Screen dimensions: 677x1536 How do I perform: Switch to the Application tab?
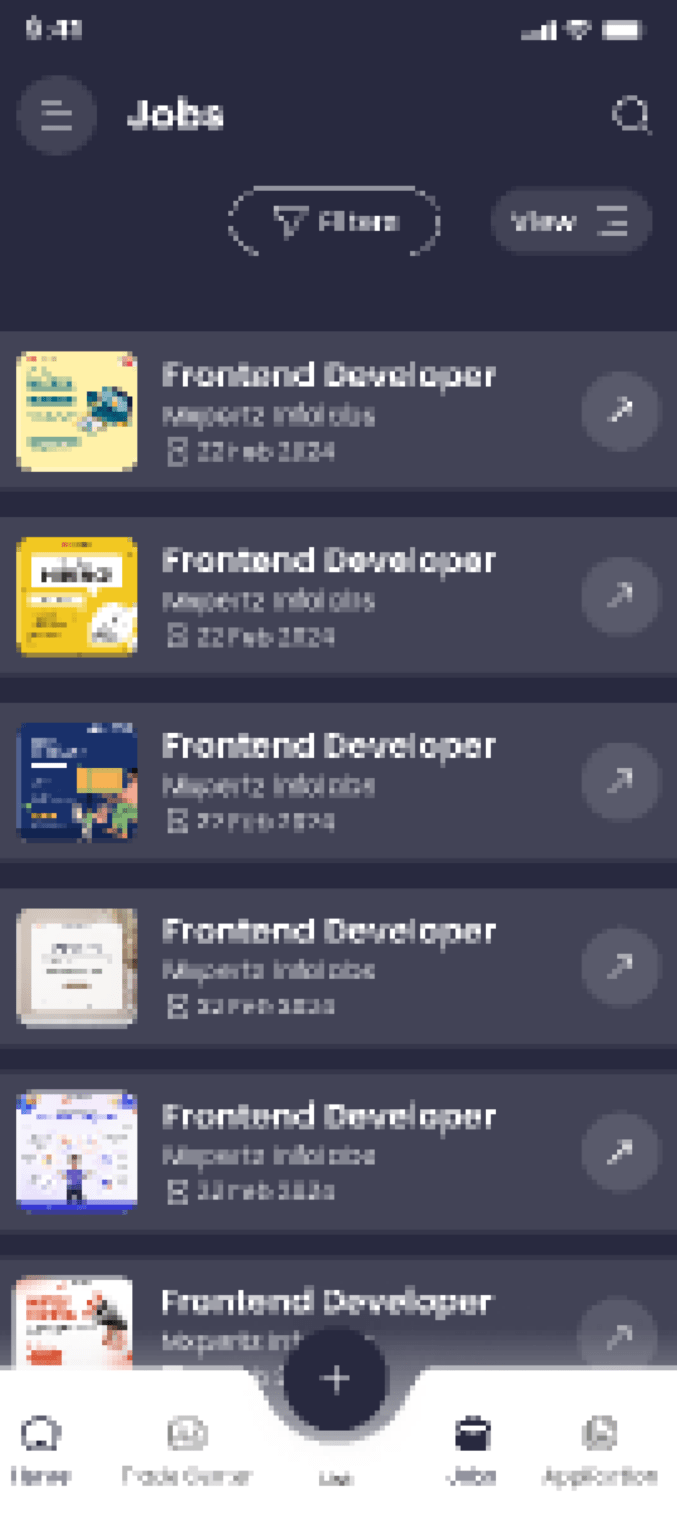600,1449
